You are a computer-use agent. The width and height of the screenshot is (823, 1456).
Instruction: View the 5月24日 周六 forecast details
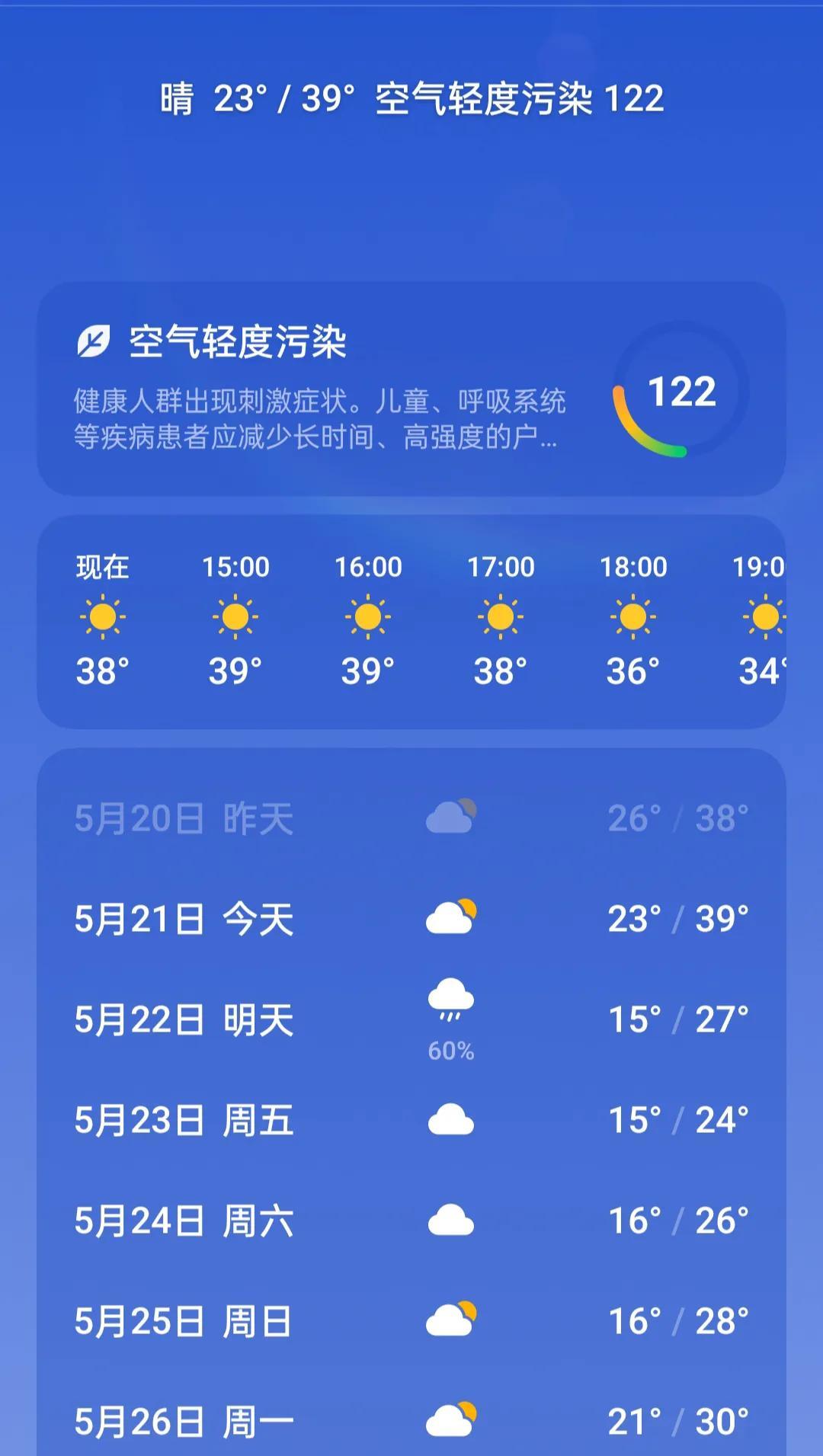coord(411,1221)
